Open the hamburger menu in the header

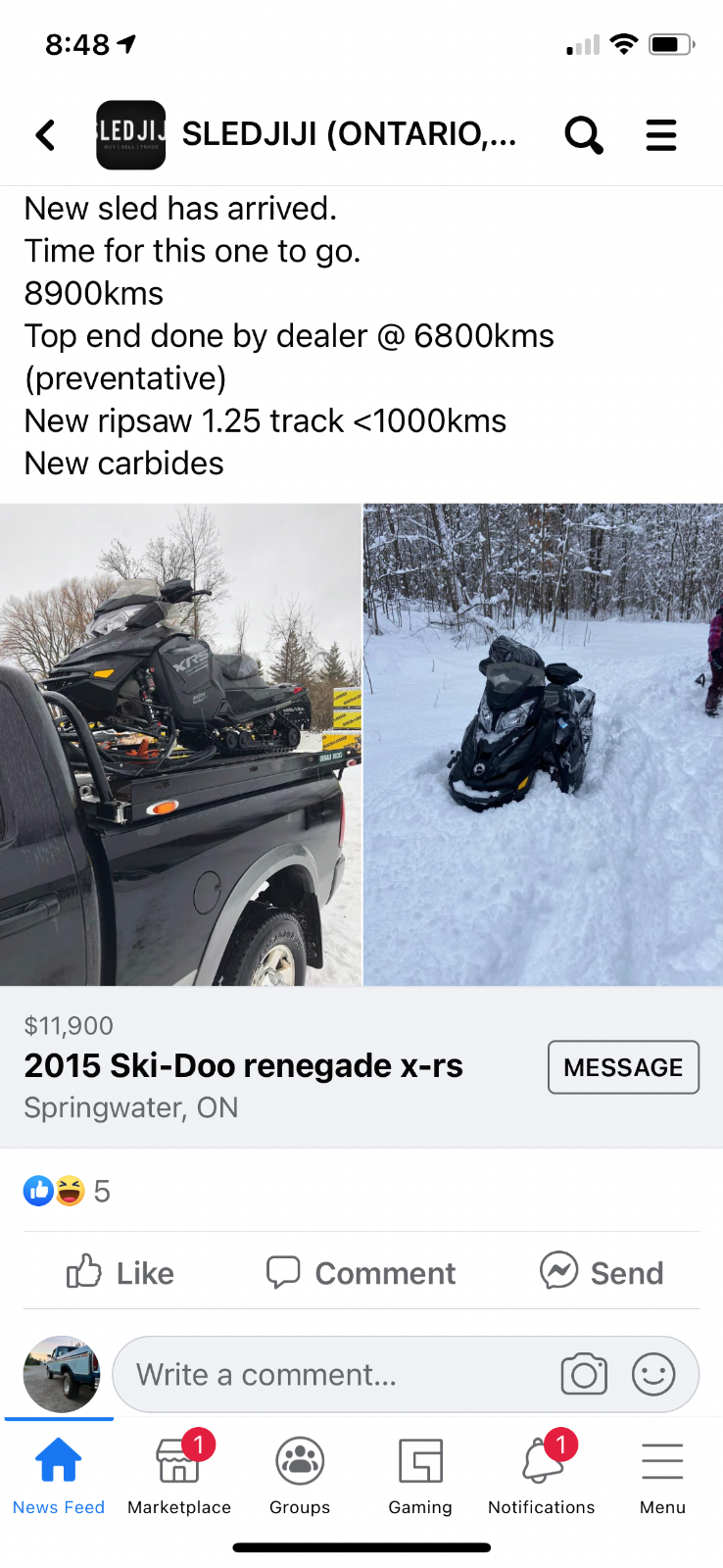(x=661, y=134)
